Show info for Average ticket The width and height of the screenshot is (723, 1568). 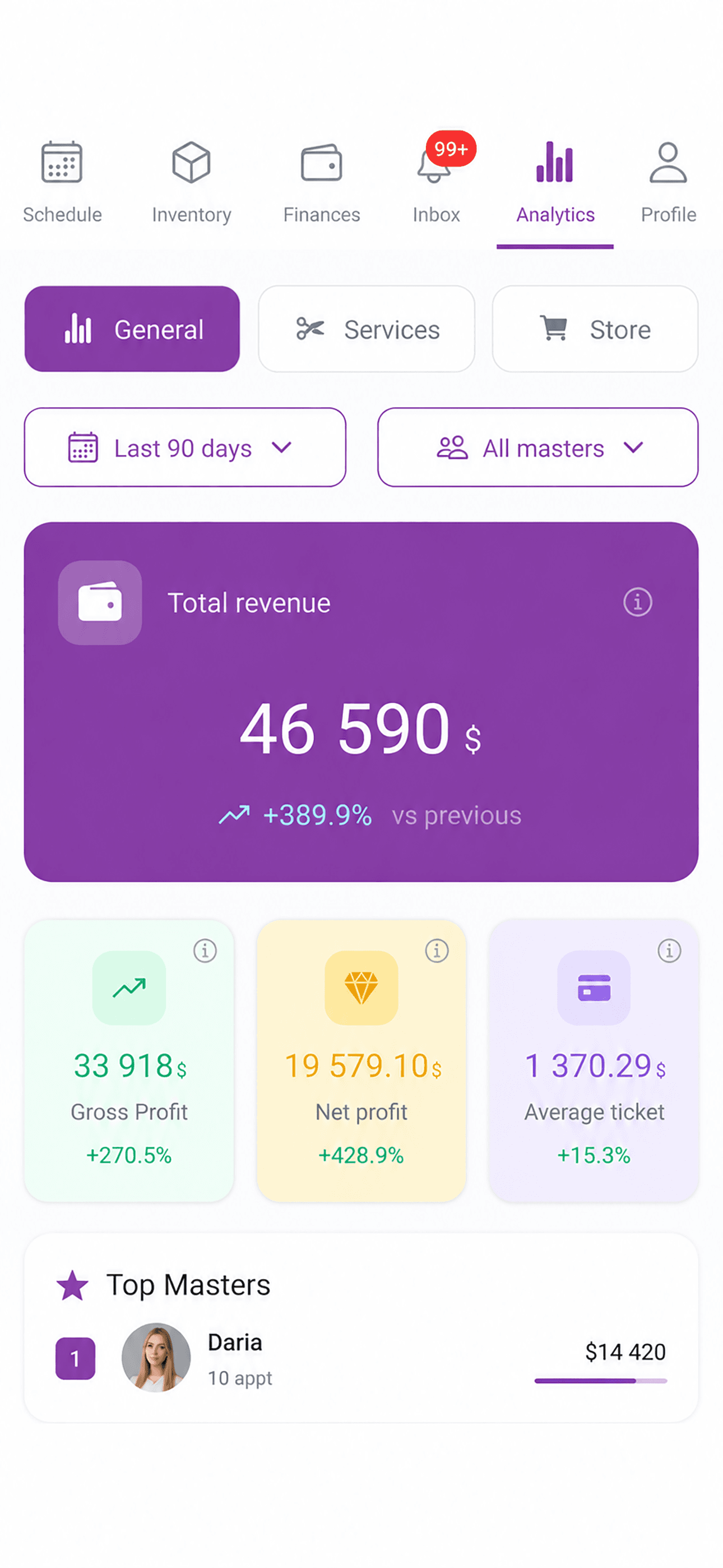(669, 951)
